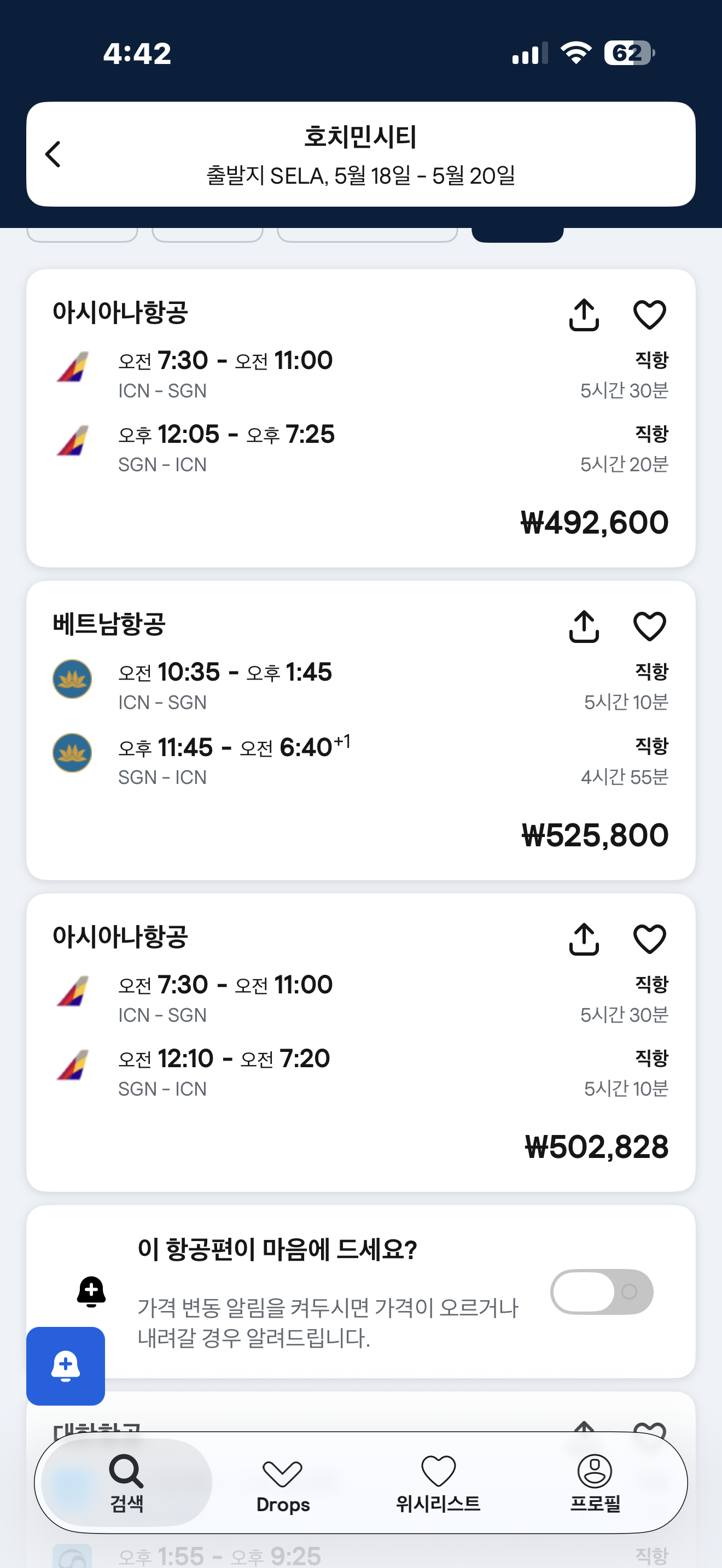Share the 베트남항공 ₩525,800 flight

pyautogui.click(x=584, y=627)
